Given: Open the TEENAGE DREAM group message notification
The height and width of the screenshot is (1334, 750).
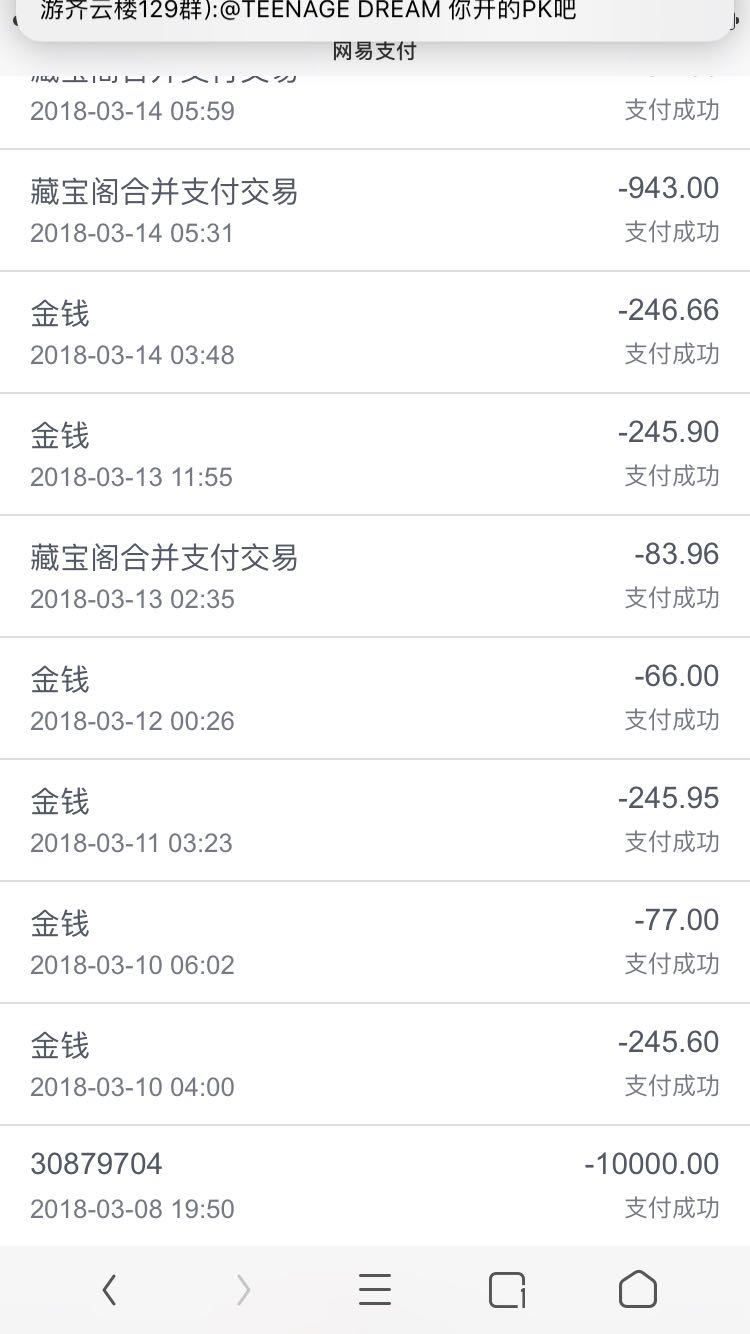Looking at the screenshot, I should (375, 16).
